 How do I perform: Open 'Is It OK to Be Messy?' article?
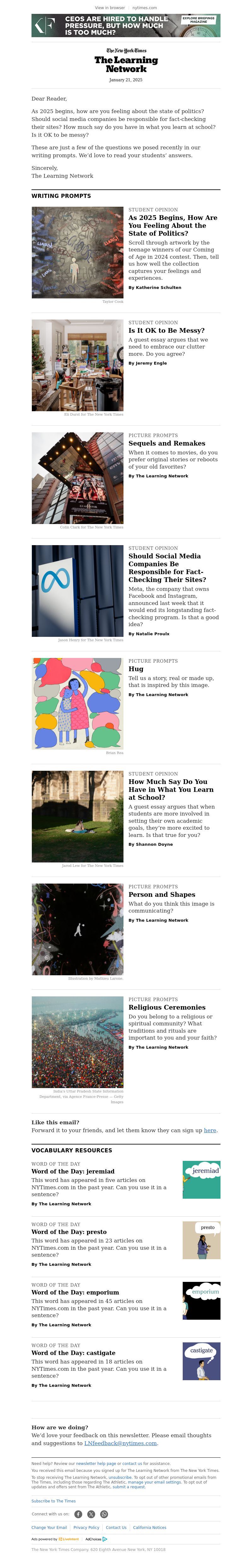point(166,331)
